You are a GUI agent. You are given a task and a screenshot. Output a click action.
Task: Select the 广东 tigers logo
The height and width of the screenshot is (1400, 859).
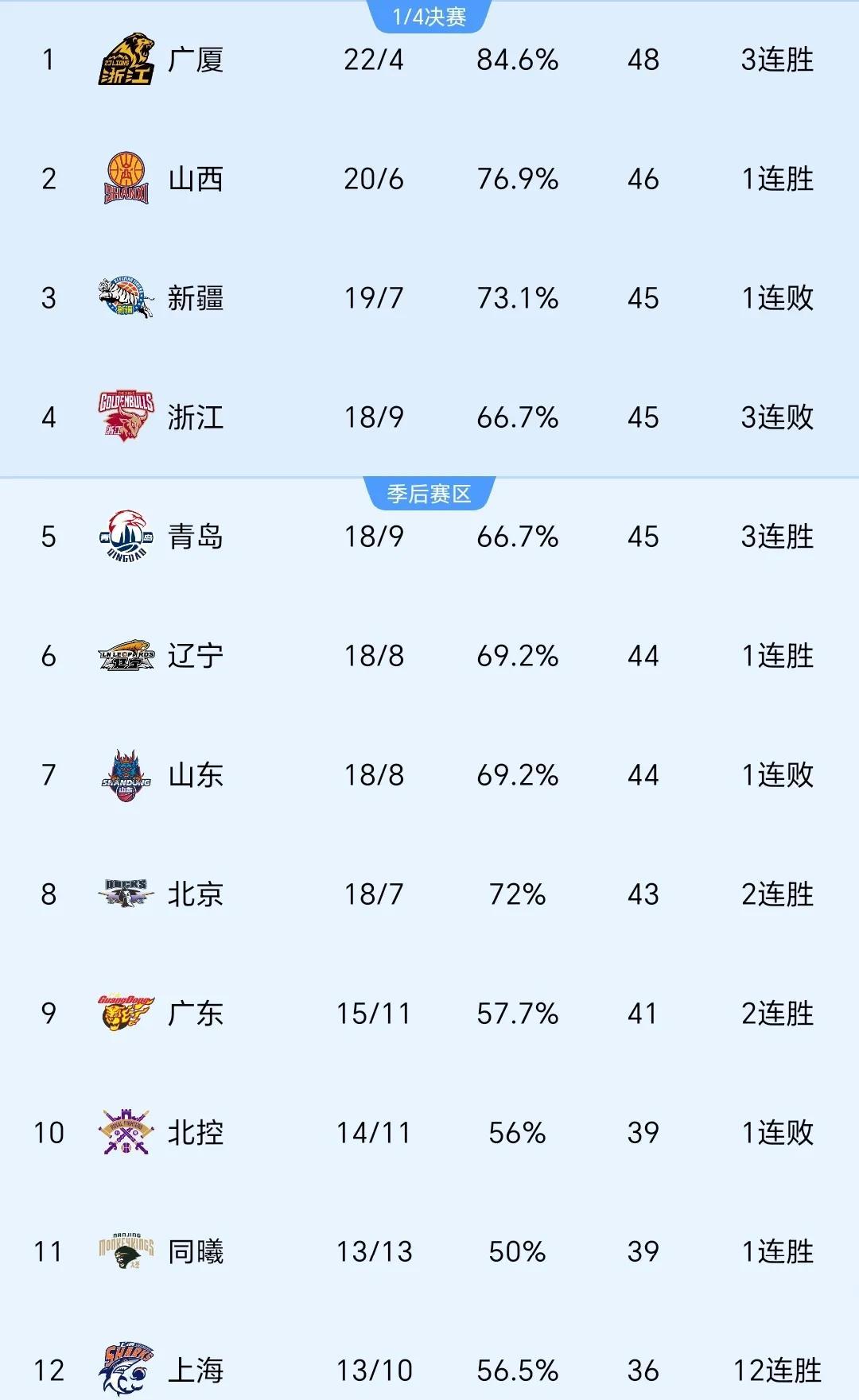tap(126, 1013)
